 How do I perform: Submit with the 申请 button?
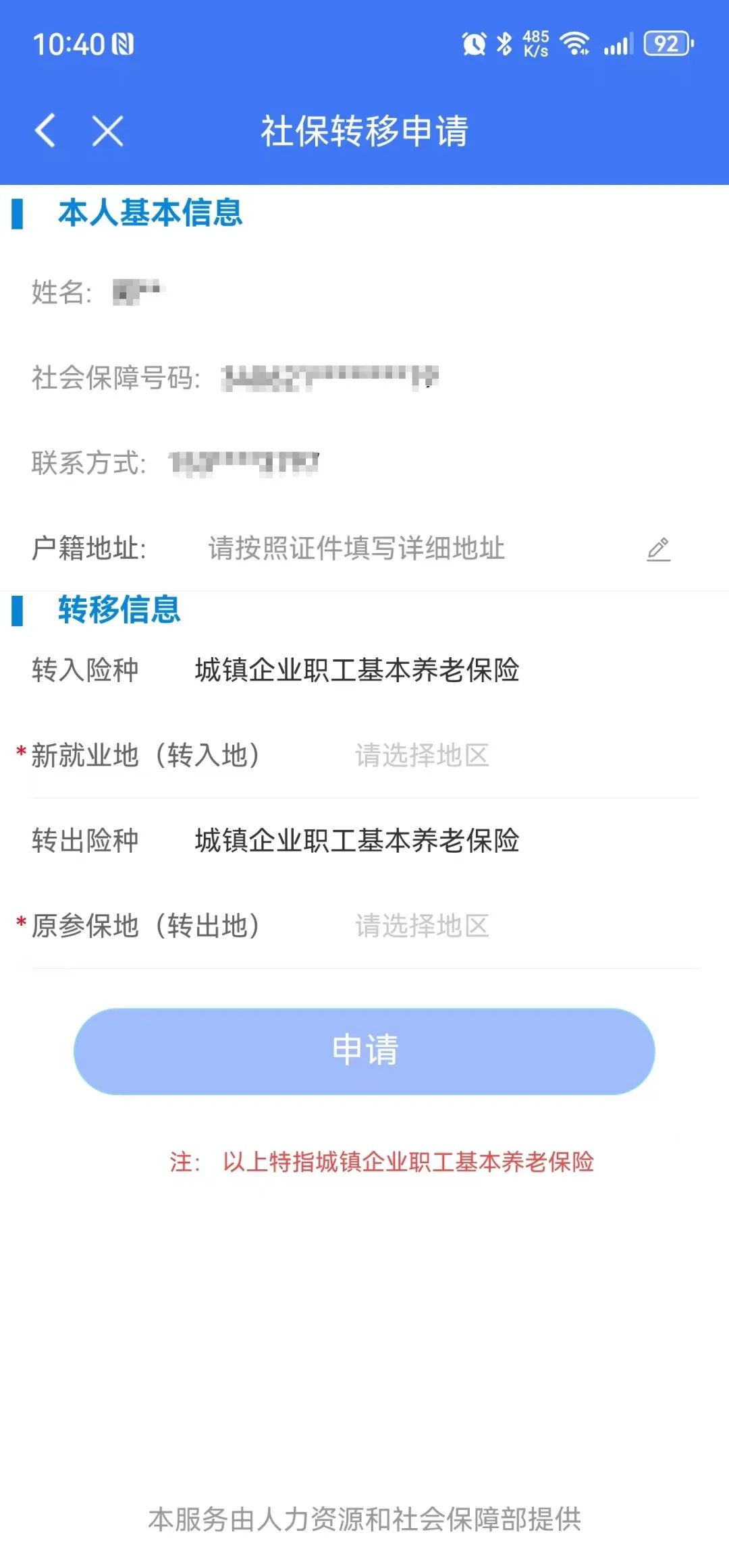pos(364,1051)
